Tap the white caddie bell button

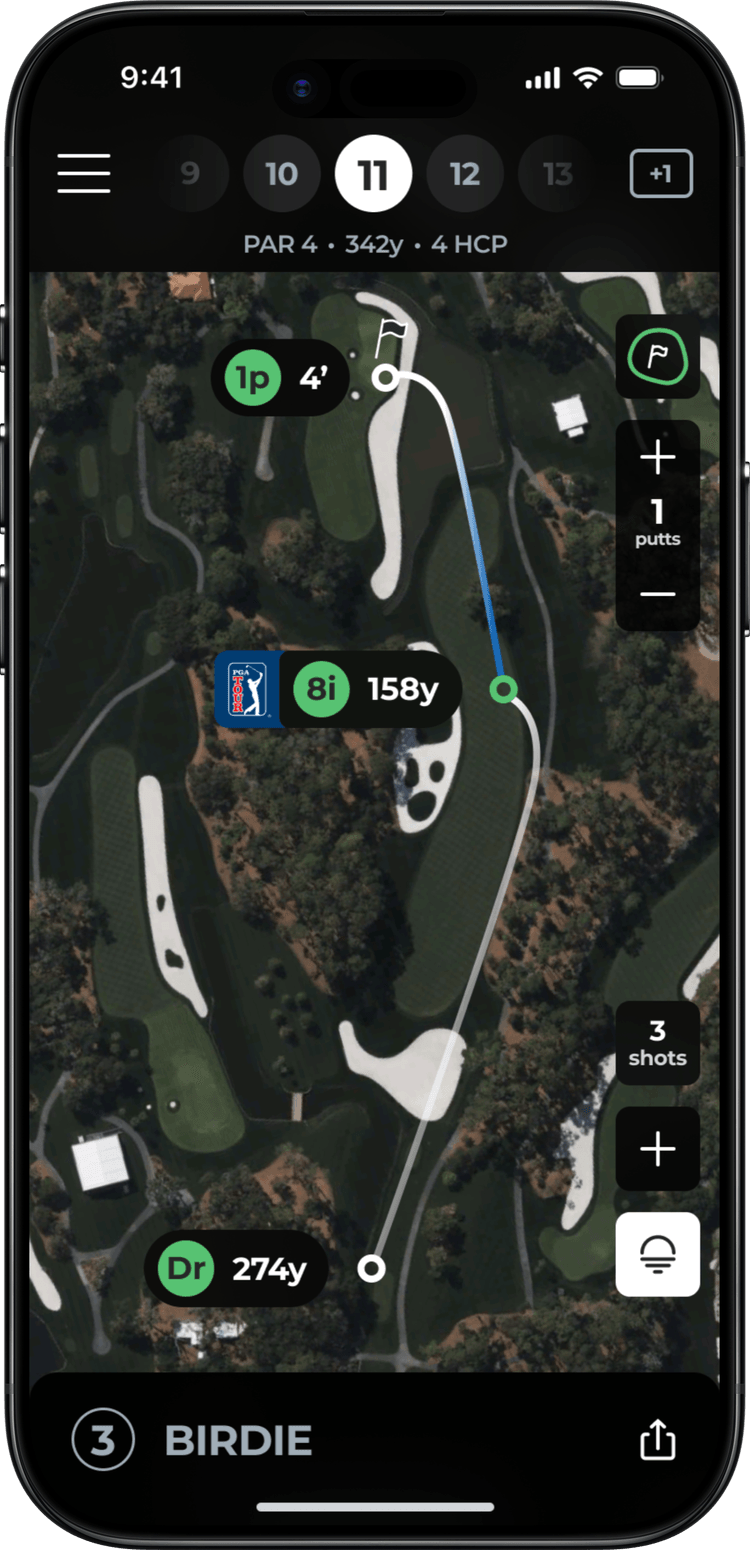tap(657, 1254)
